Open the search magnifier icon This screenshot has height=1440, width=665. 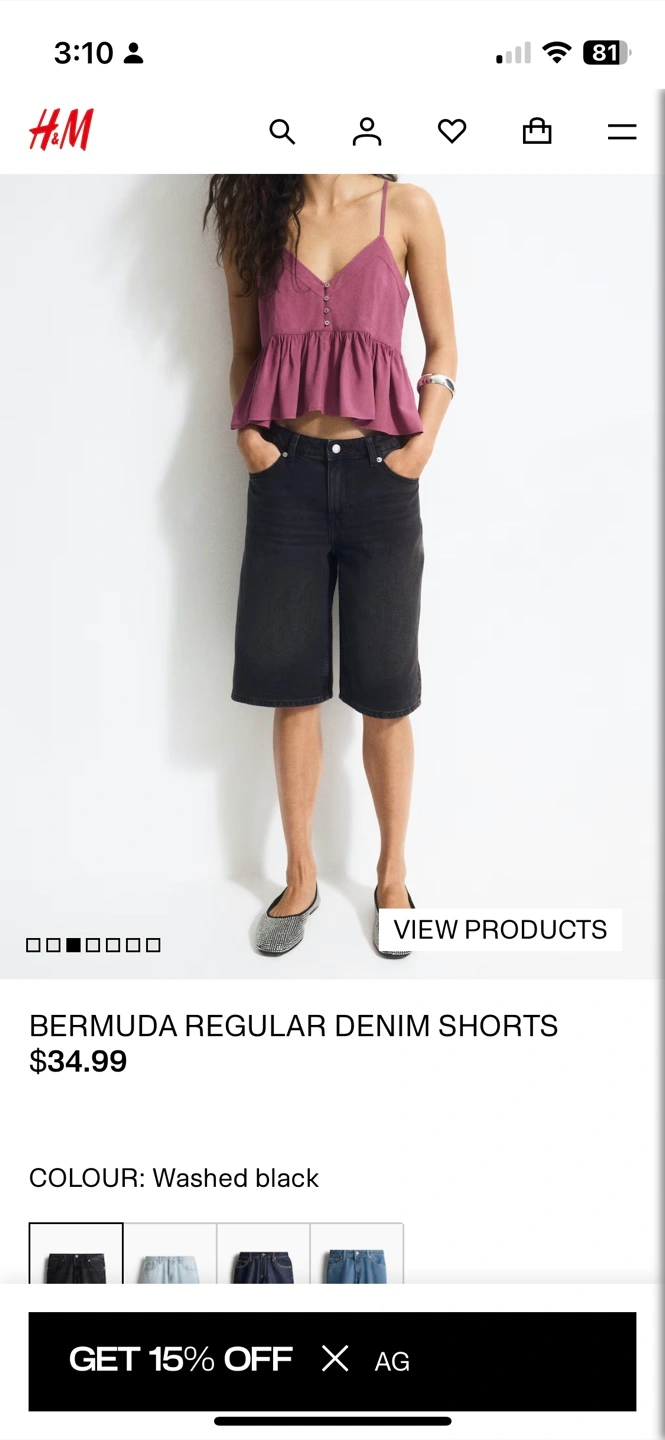[x=282, y=132]
